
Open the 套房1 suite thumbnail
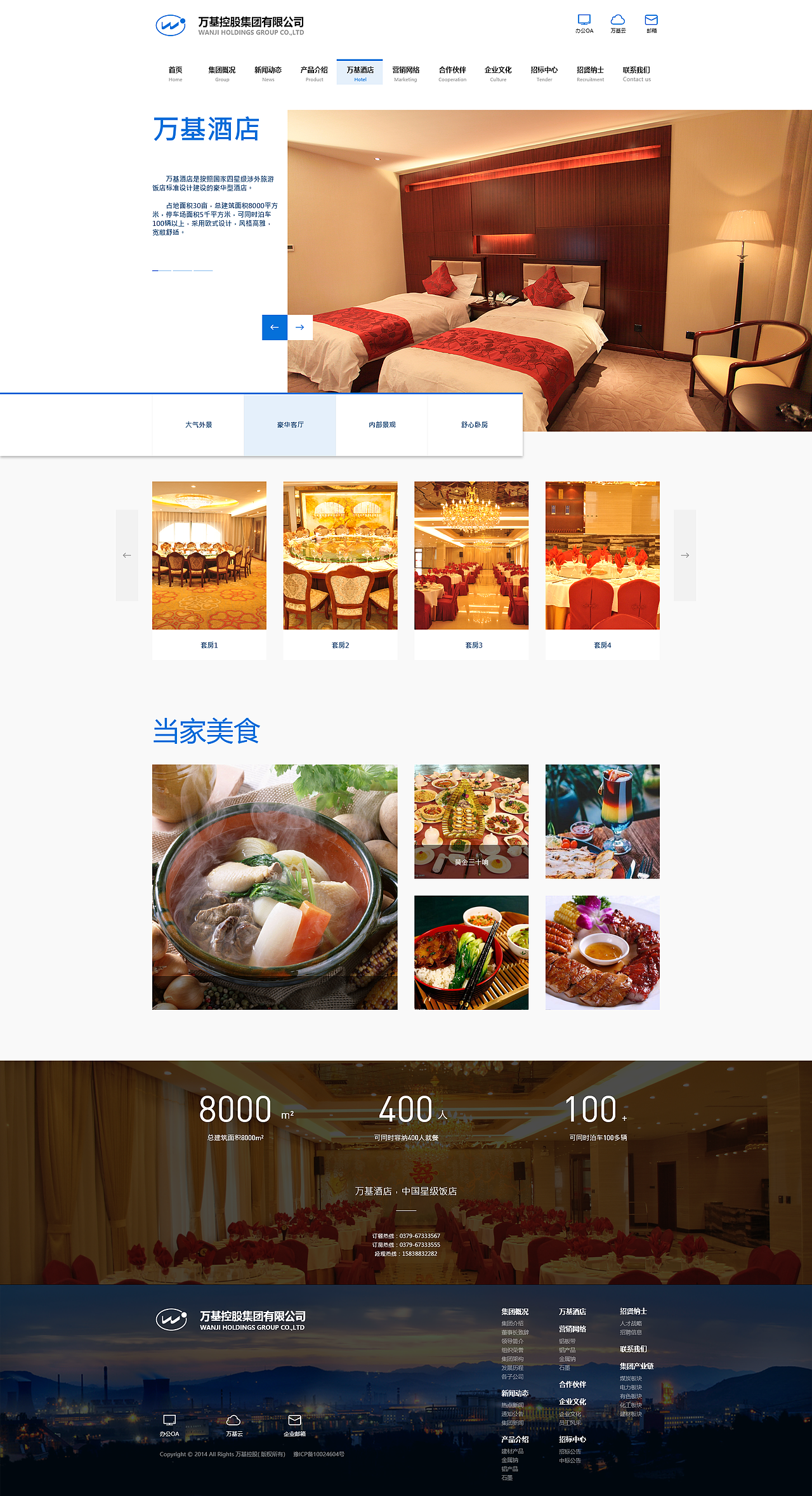coord(208,555)
